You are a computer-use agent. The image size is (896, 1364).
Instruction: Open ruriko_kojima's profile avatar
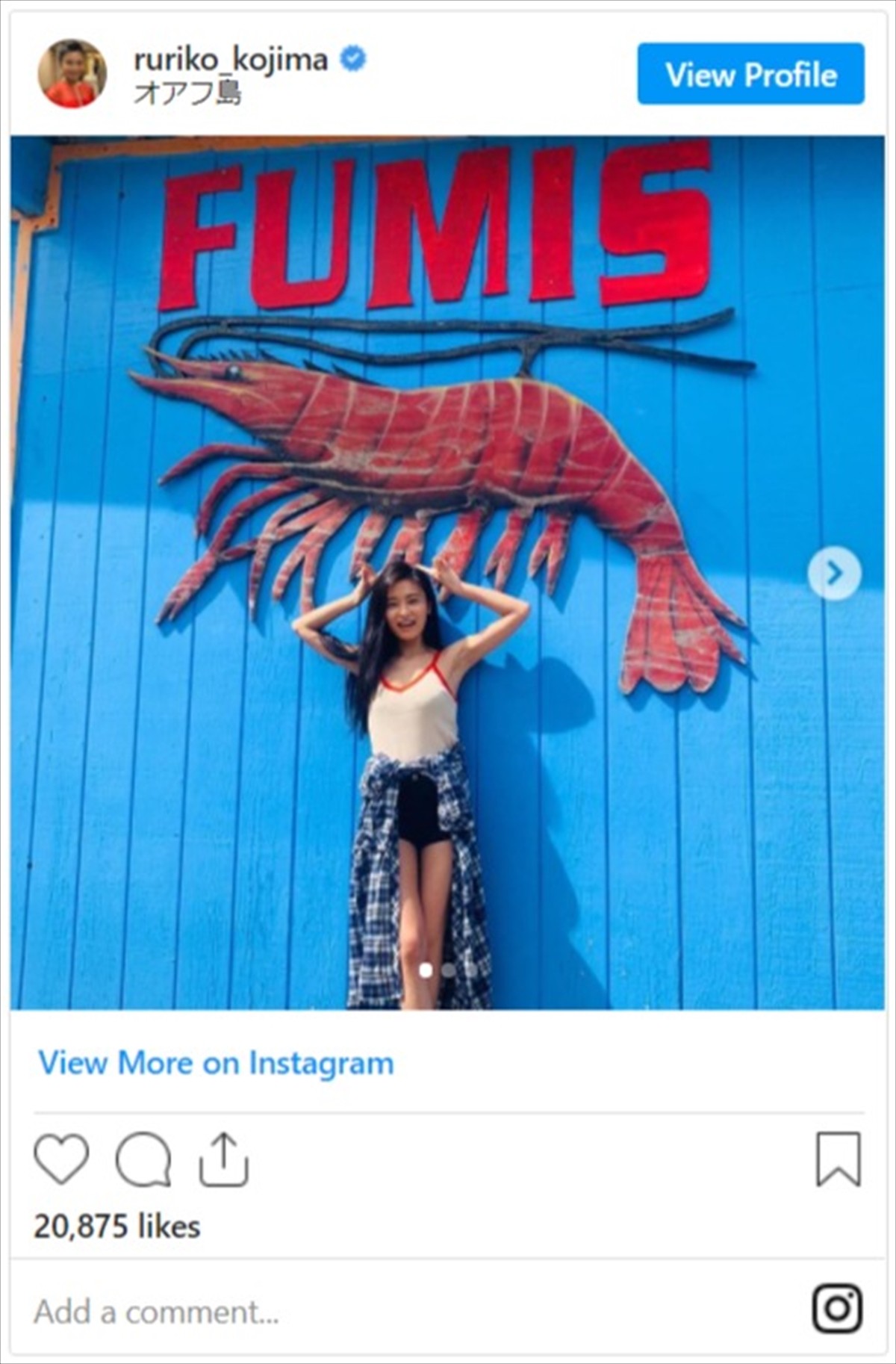[72, 73]
